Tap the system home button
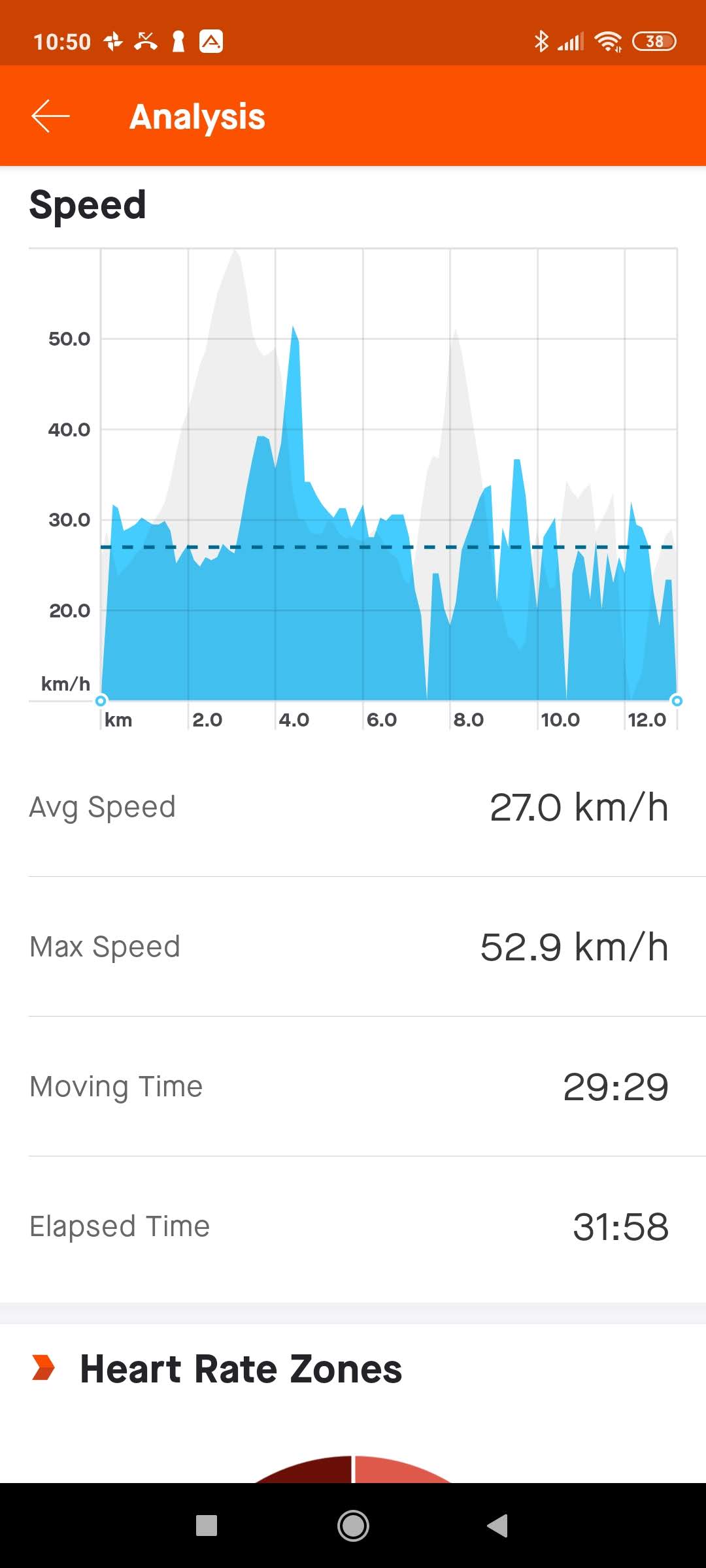Viewport: 706px width, 1568px height. [353, 1526]
